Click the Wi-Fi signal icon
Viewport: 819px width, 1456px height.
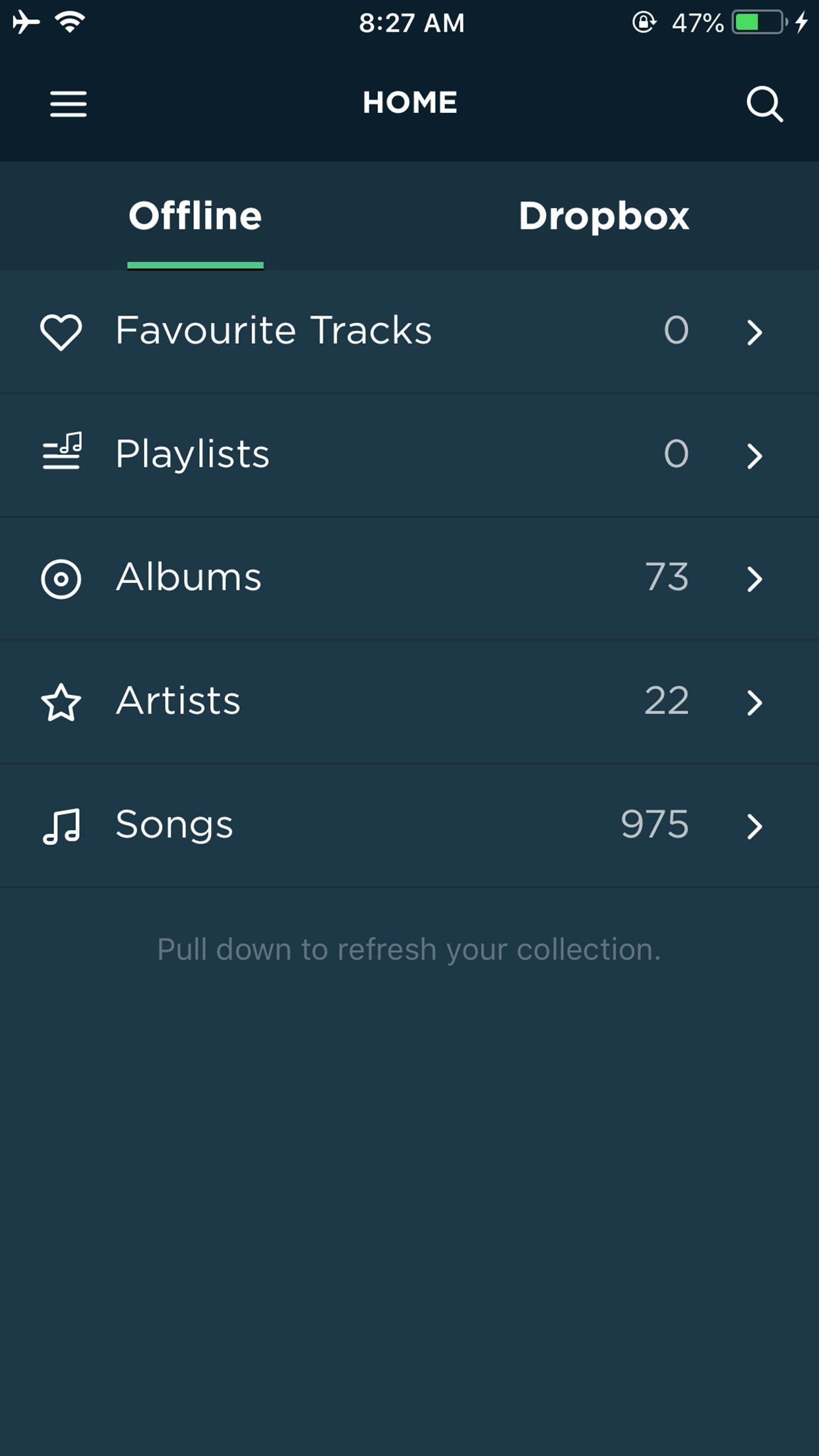pos(68,22)
